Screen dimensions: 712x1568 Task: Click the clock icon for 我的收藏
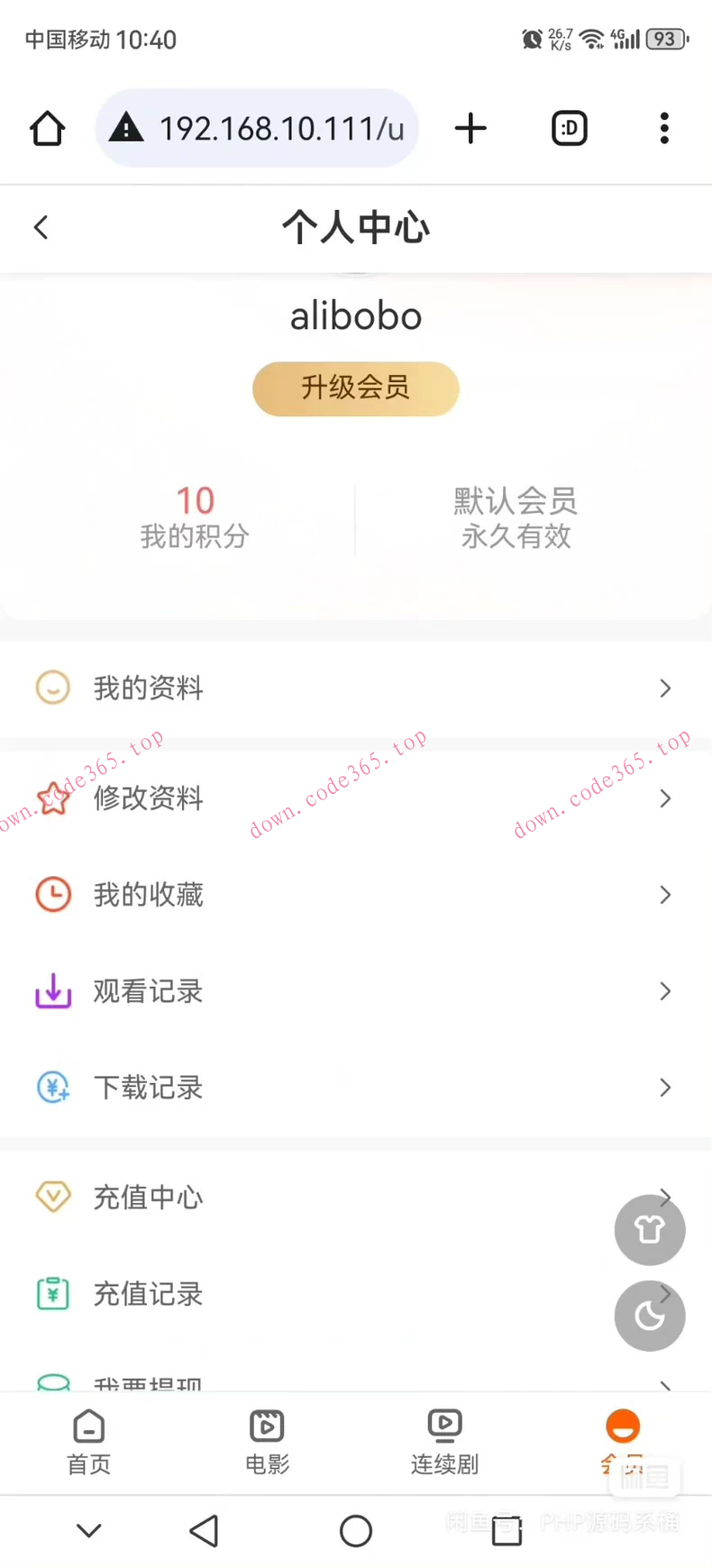(x=52, y=894)
